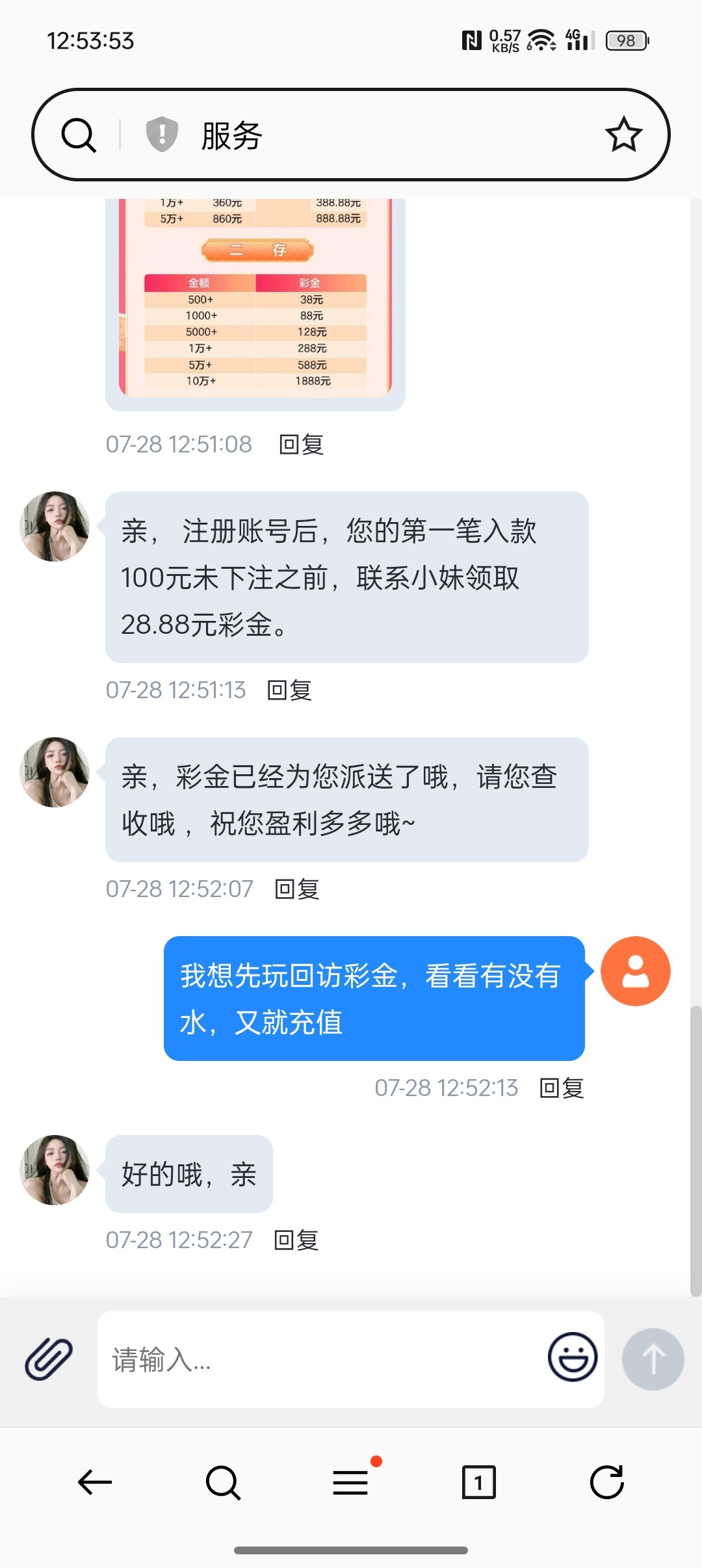The height and width of the screenshot is (1568, 702).
Task: Reply to the 12:52:07 message
Action: [297, 889]
